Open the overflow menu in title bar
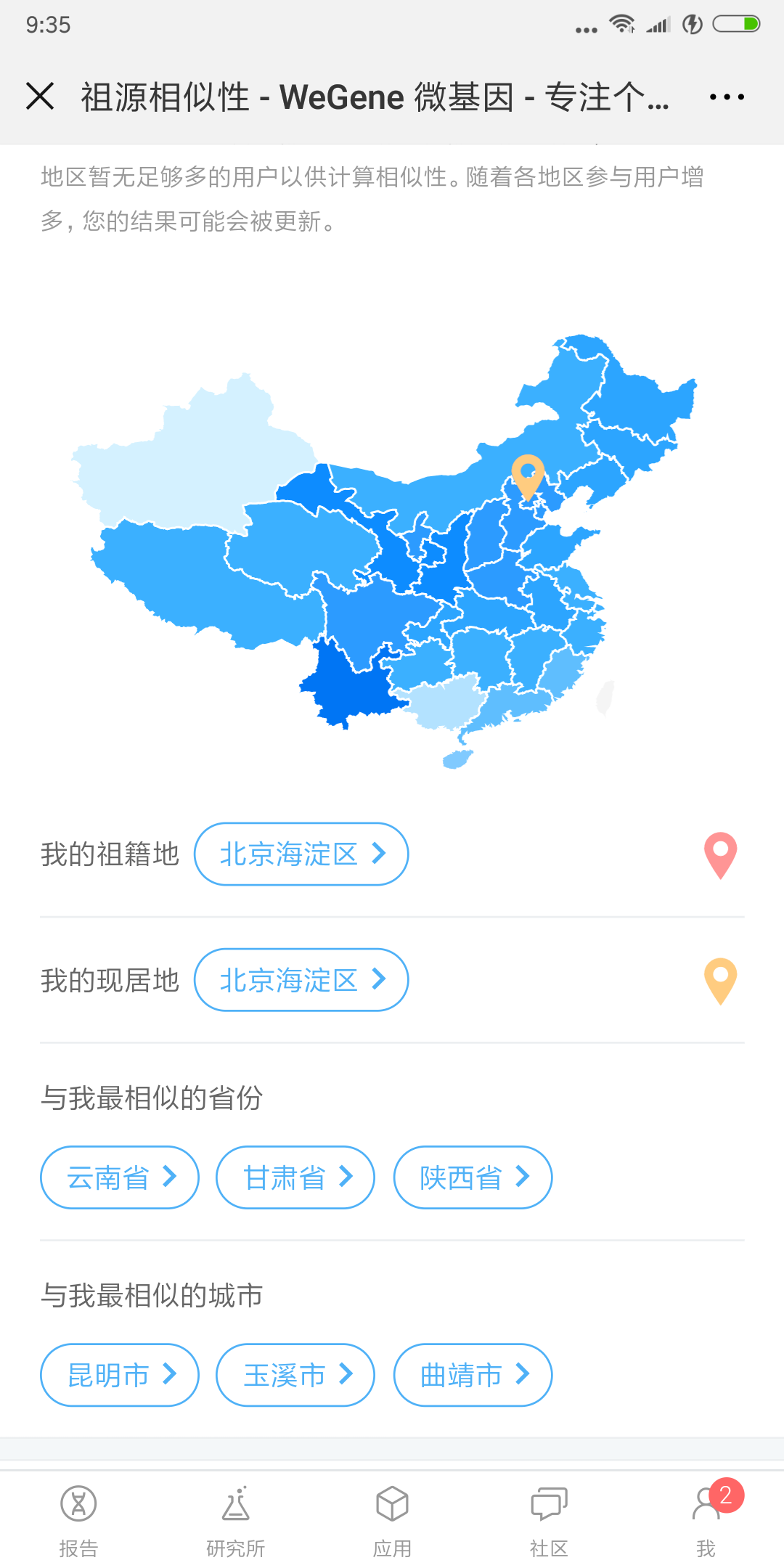Image resolution: width=784 pixels, height=1568 pixels. pyautogui.click(x=727, y=97)
